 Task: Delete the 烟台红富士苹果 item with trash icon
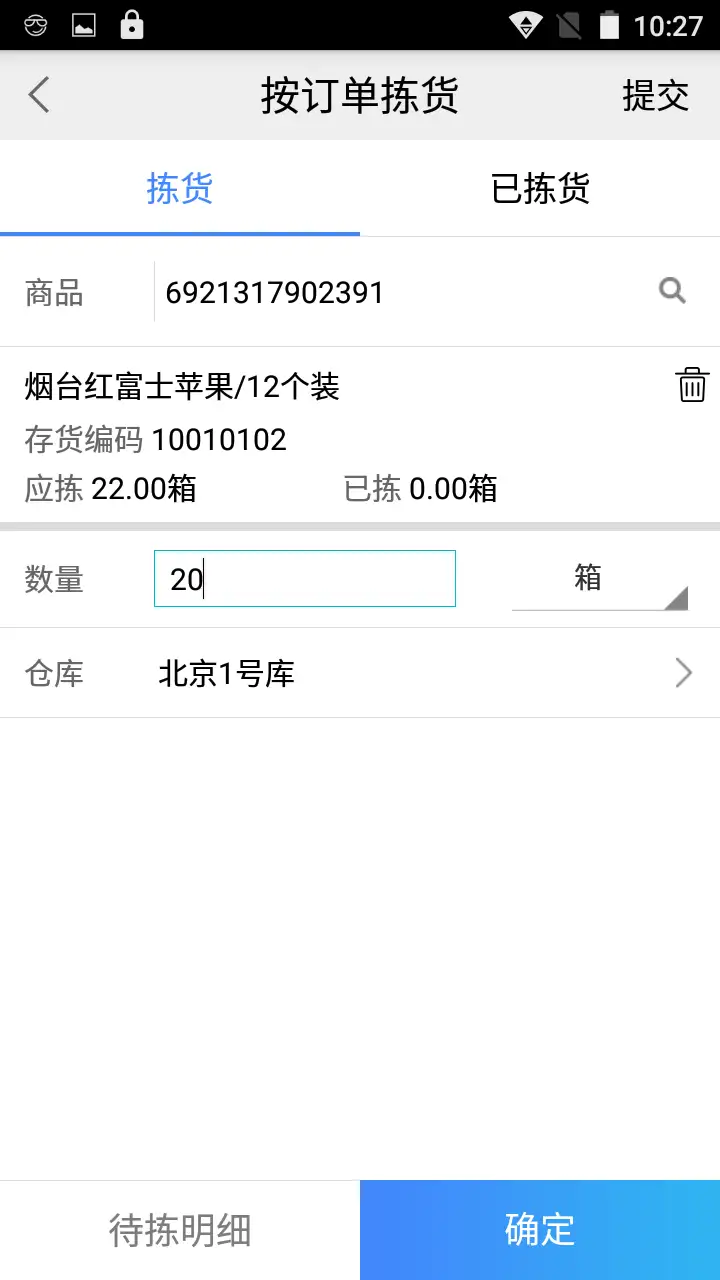[692, 384]
